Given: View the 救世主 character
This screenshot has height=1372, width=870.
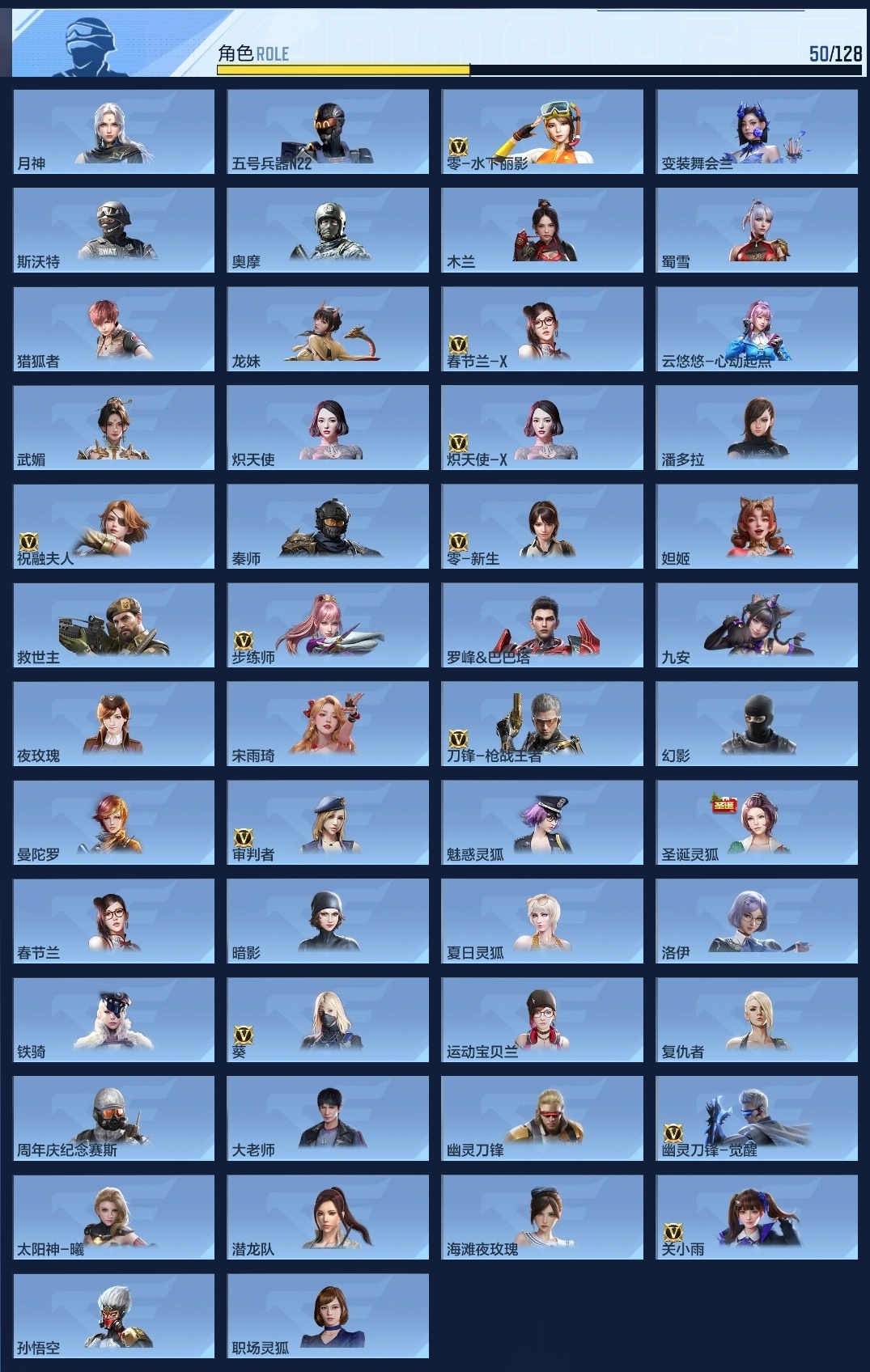Looking at the screenshot, I should coord(113,625).
